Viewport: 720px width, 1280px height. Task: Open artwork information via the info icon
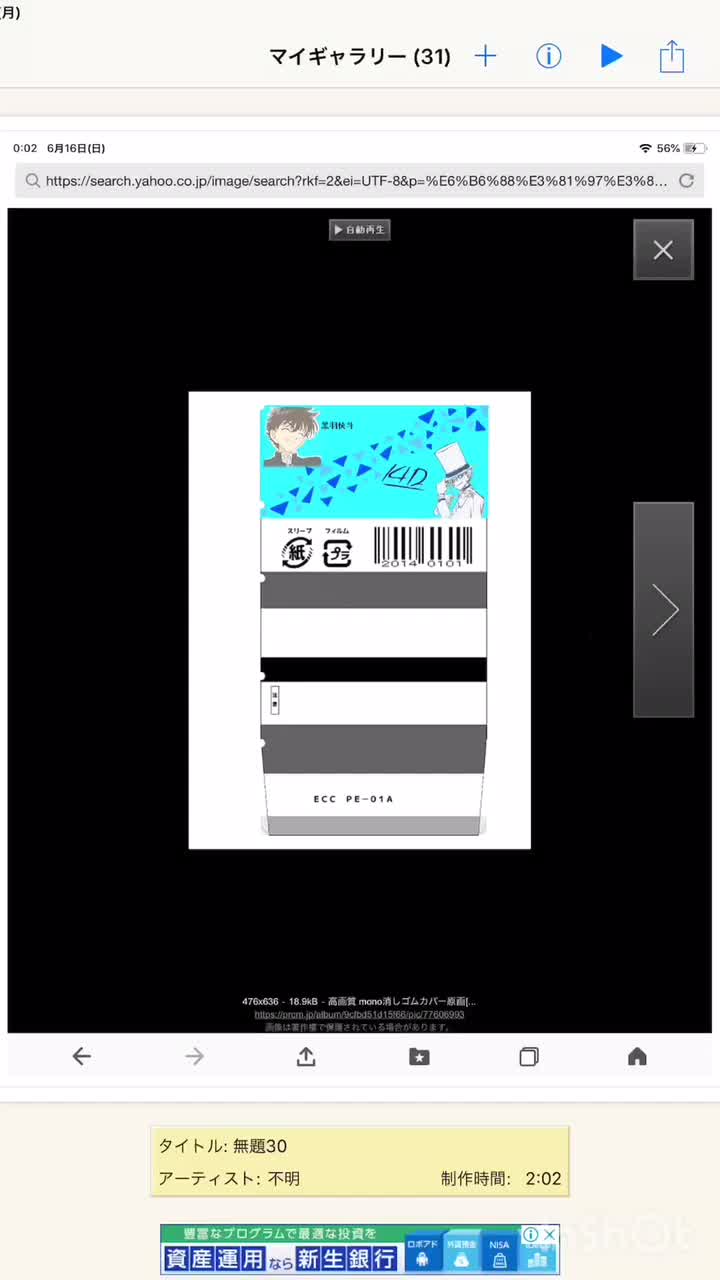pyautogui.click(x=549, y=57)
